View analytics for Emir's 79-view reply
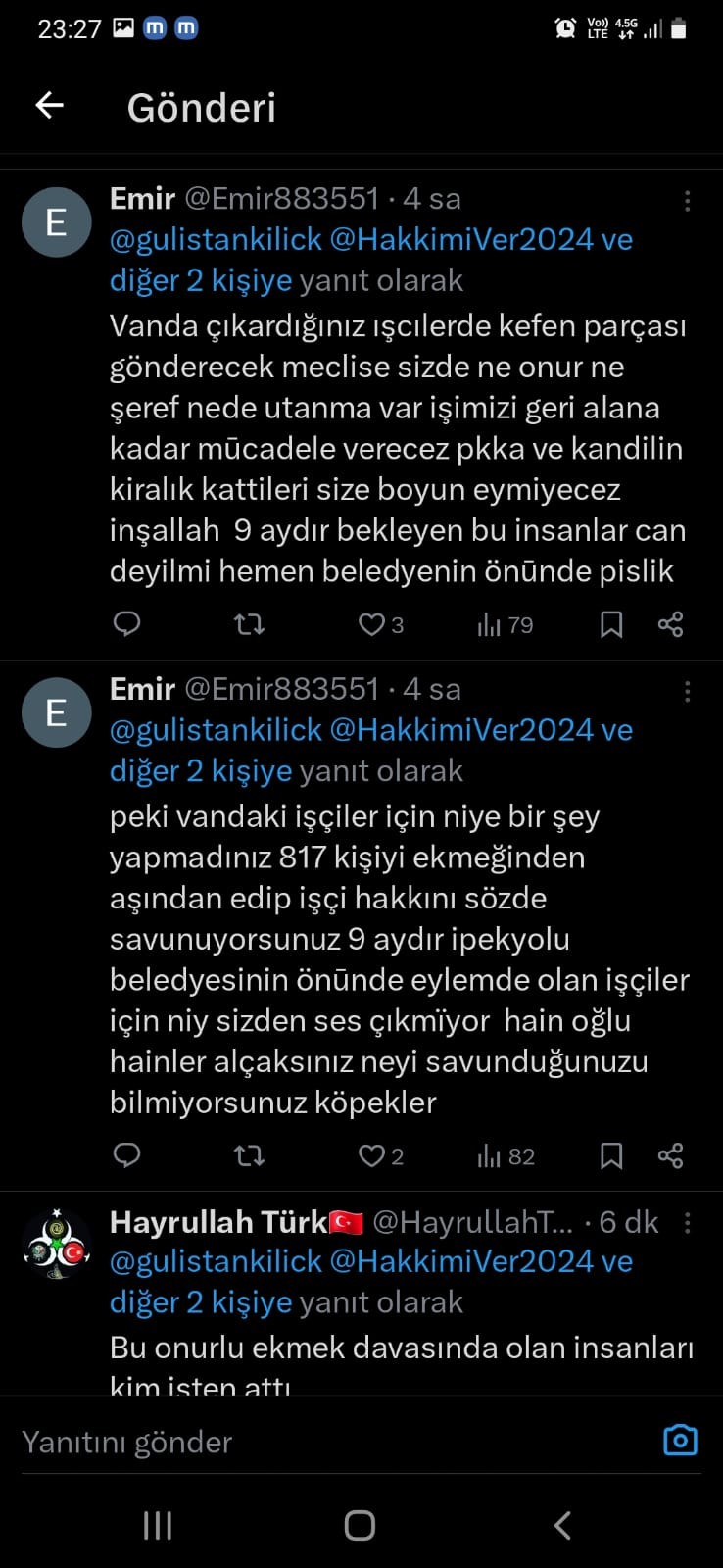This screenshot has height=1568, width=723. (505, 624)
